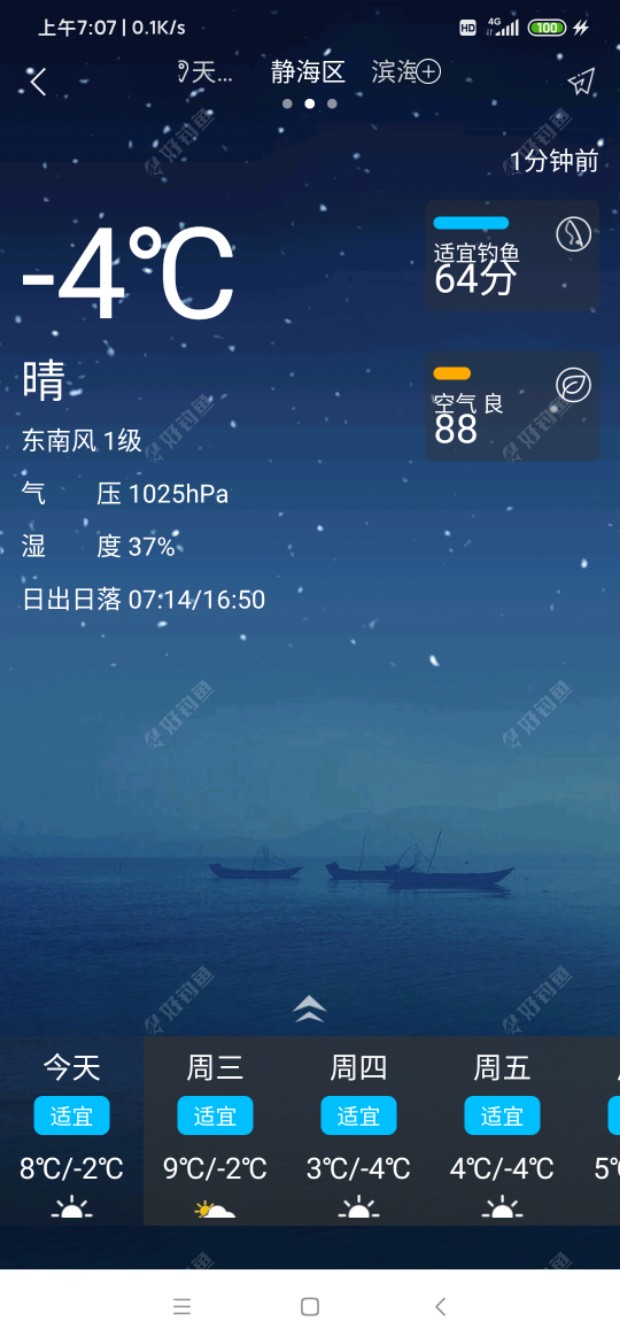Open recent apps from navigation bar

tap(182, 1306)
